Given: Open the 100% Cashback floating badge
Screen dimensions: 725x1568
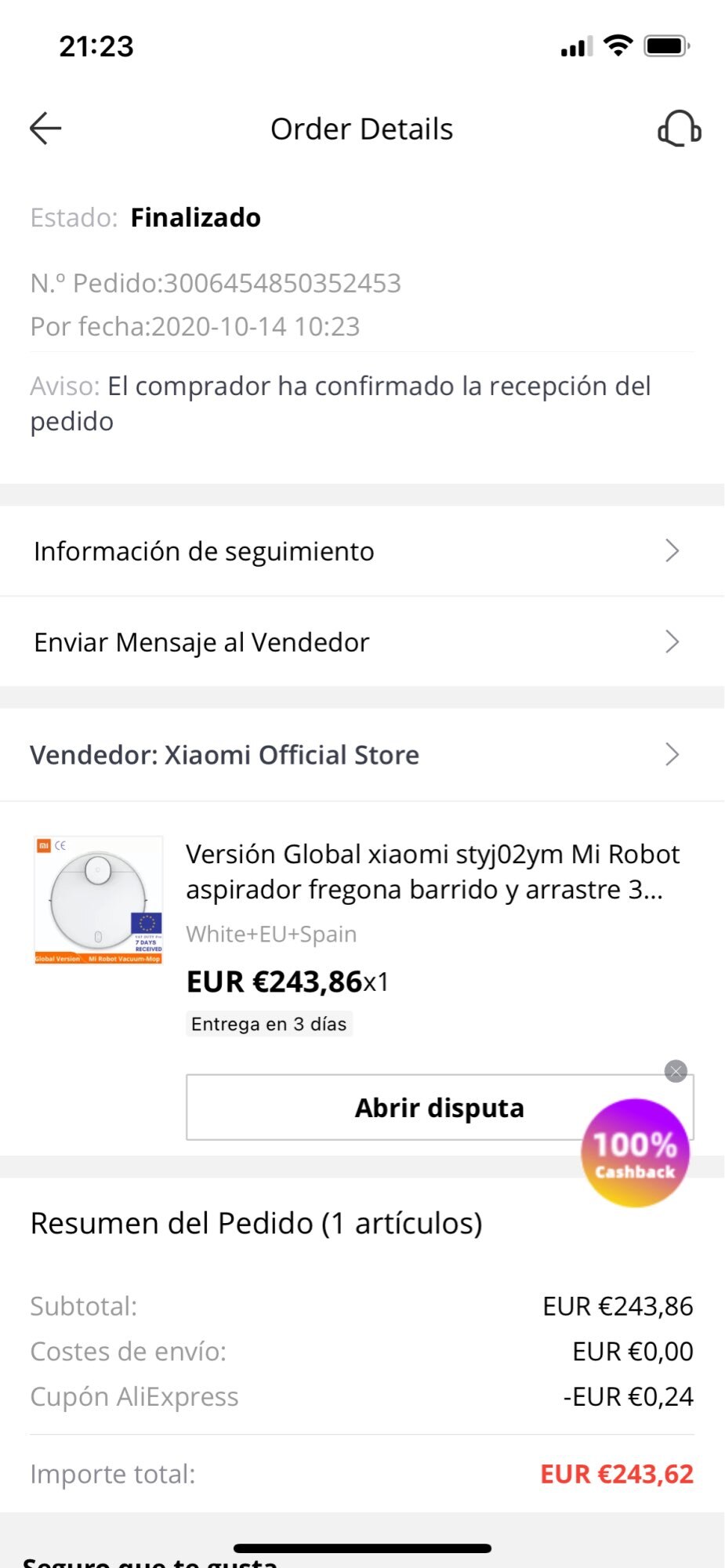Looking at the screenshot, I should (635, 1152).
